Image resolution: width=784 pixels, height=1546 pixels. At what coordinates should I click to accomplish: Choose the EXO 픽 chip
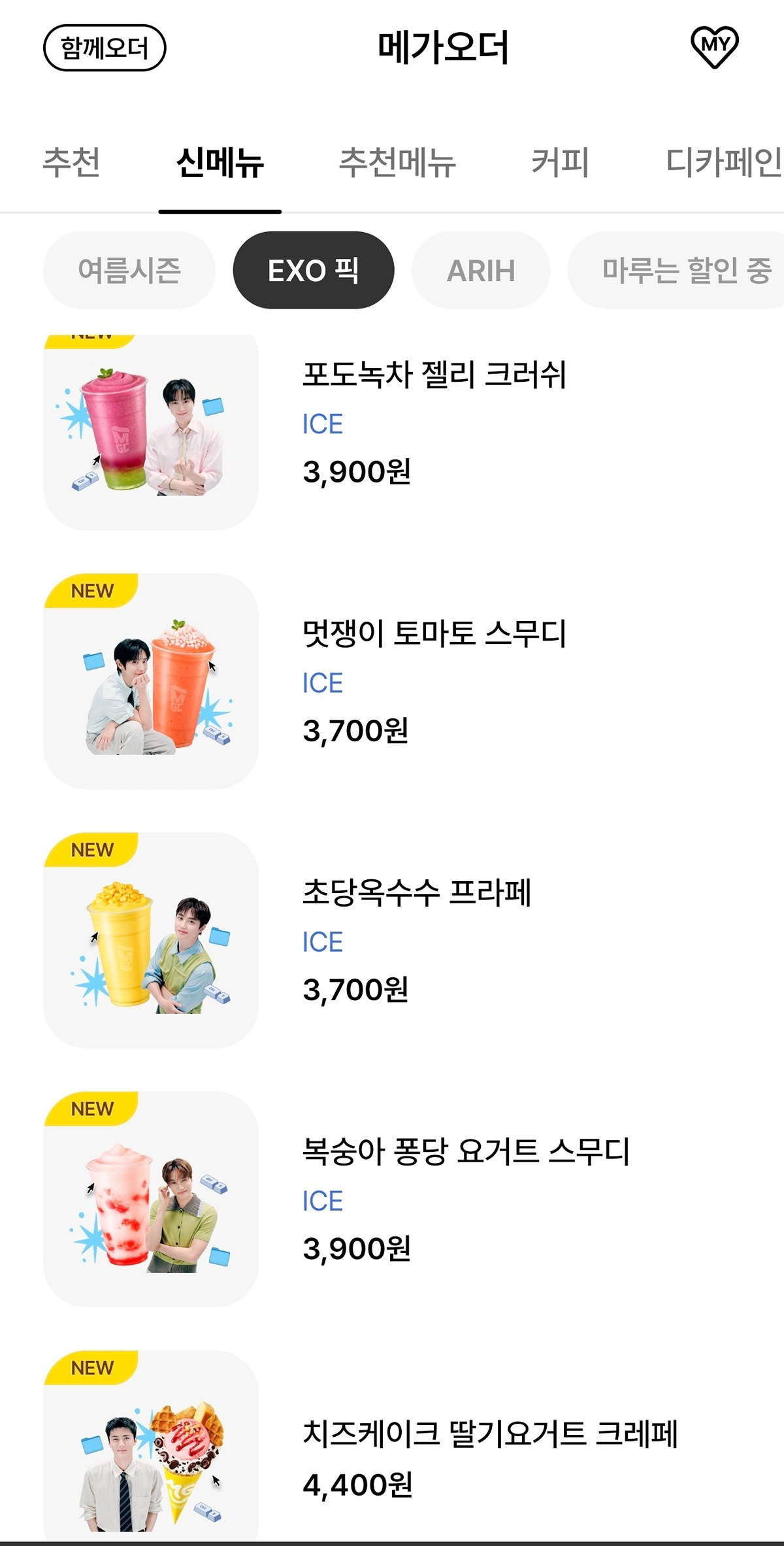(x=314, y=270)
